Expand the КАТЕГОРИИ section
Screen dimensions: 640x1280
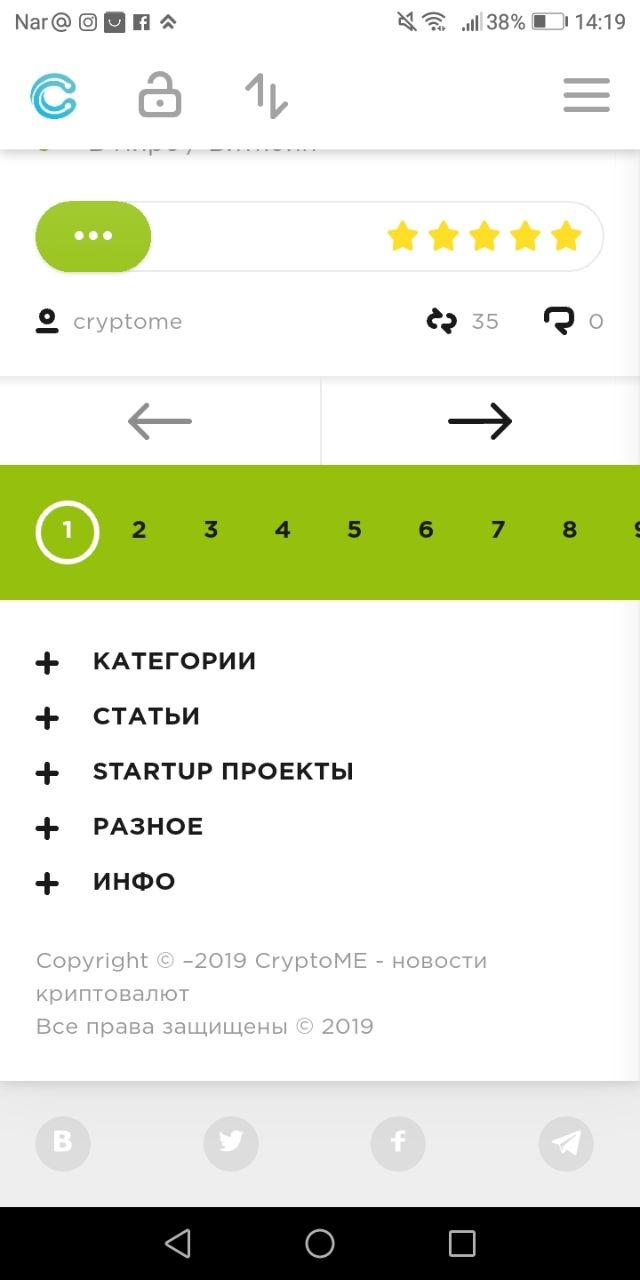(x=174, y=661)
